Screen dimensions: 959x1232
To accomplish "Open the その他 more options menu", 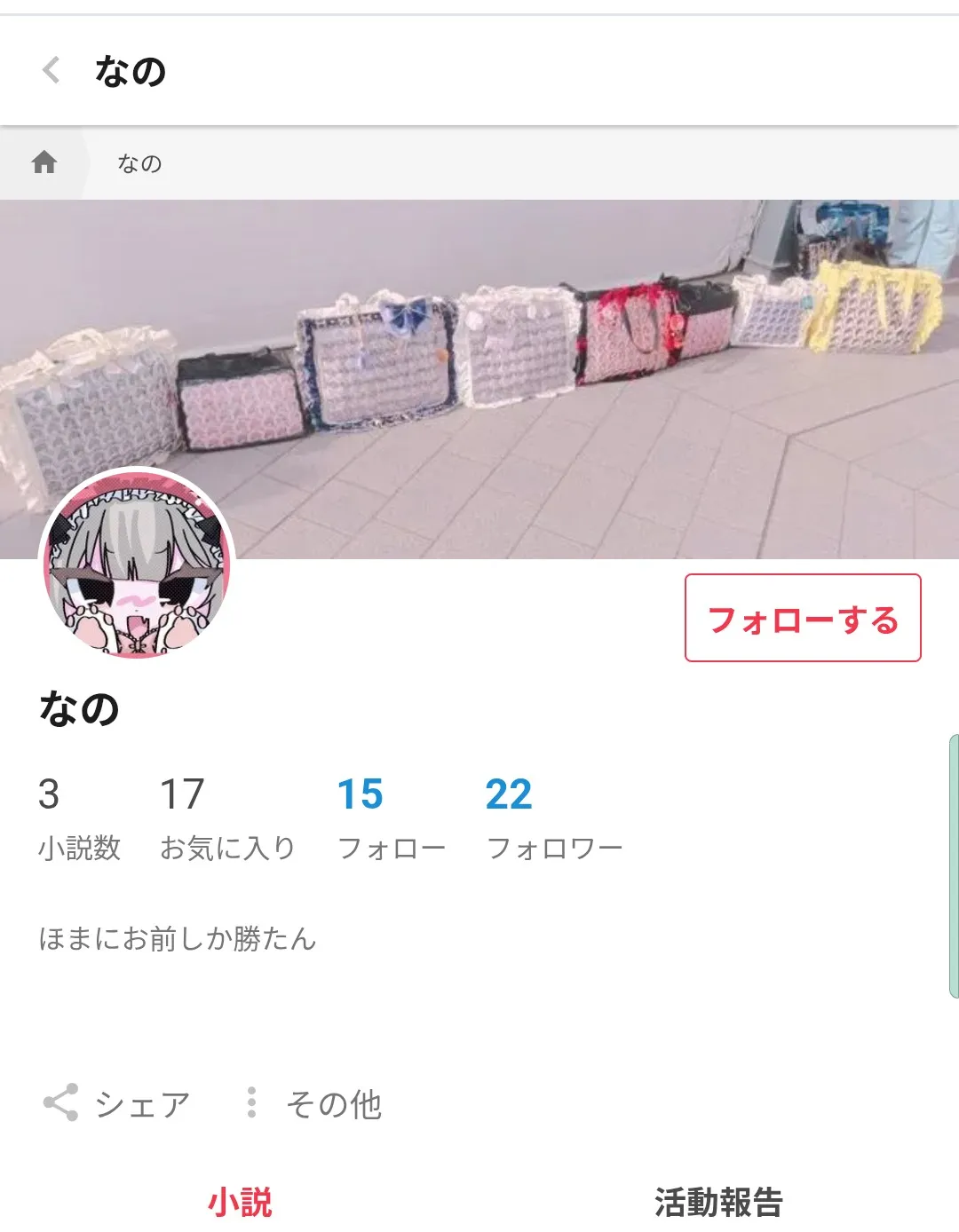I will click(314, 1104).
